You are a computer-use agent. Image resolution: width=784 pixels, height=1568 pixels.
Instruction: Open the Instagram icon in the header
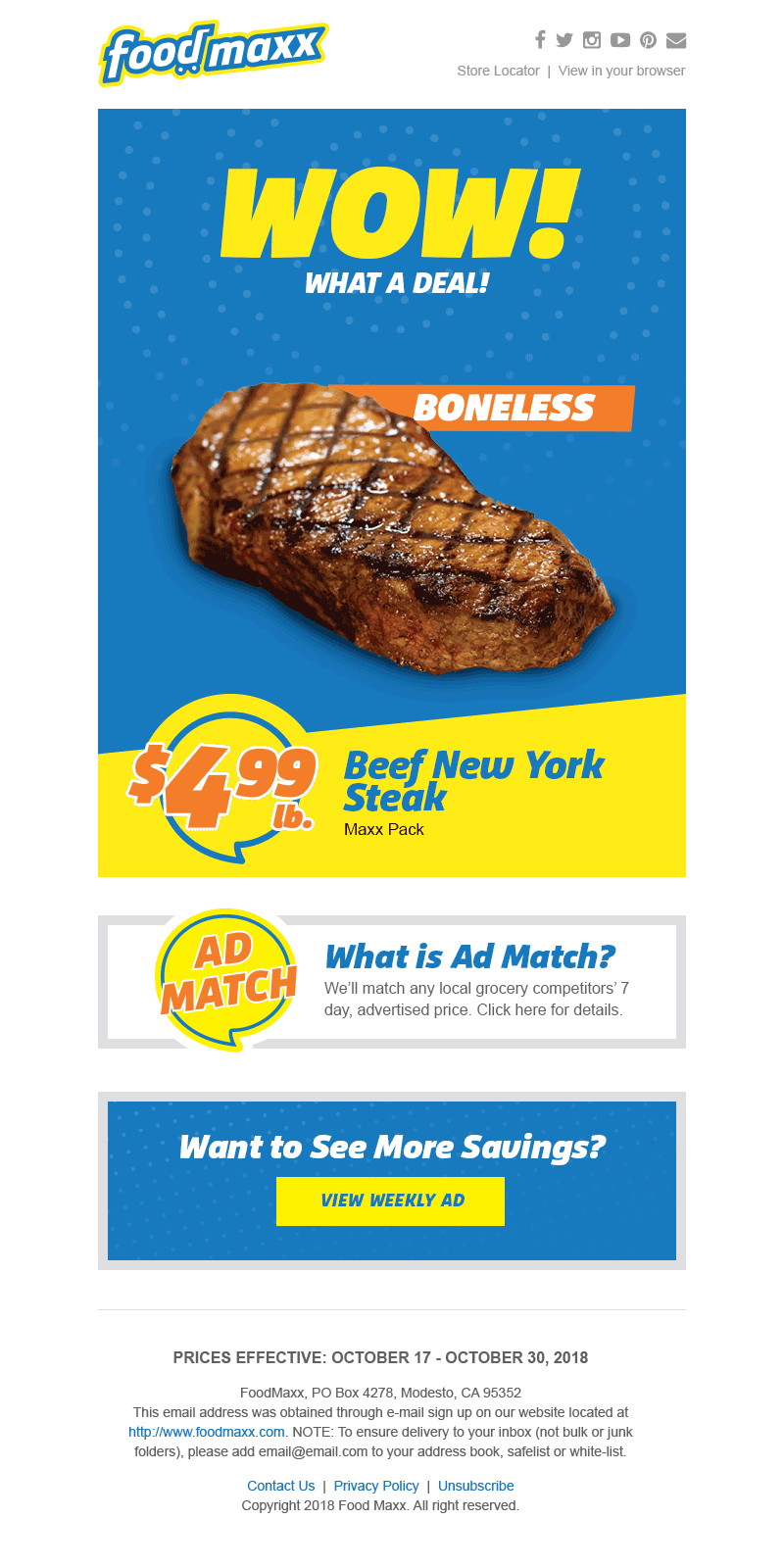click(x=592, y=40)
